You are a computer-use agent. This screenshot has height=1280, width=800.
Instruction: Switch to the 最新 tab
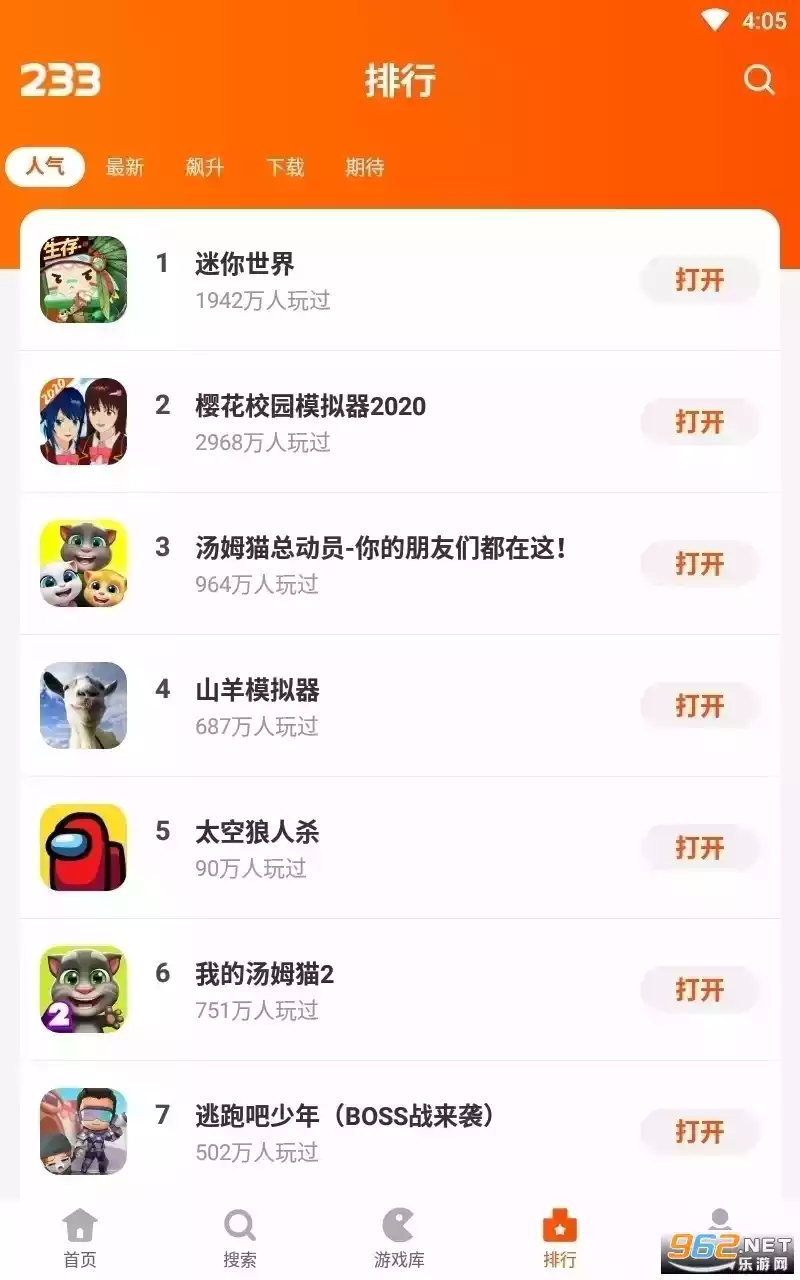click(x=124, y=167)
